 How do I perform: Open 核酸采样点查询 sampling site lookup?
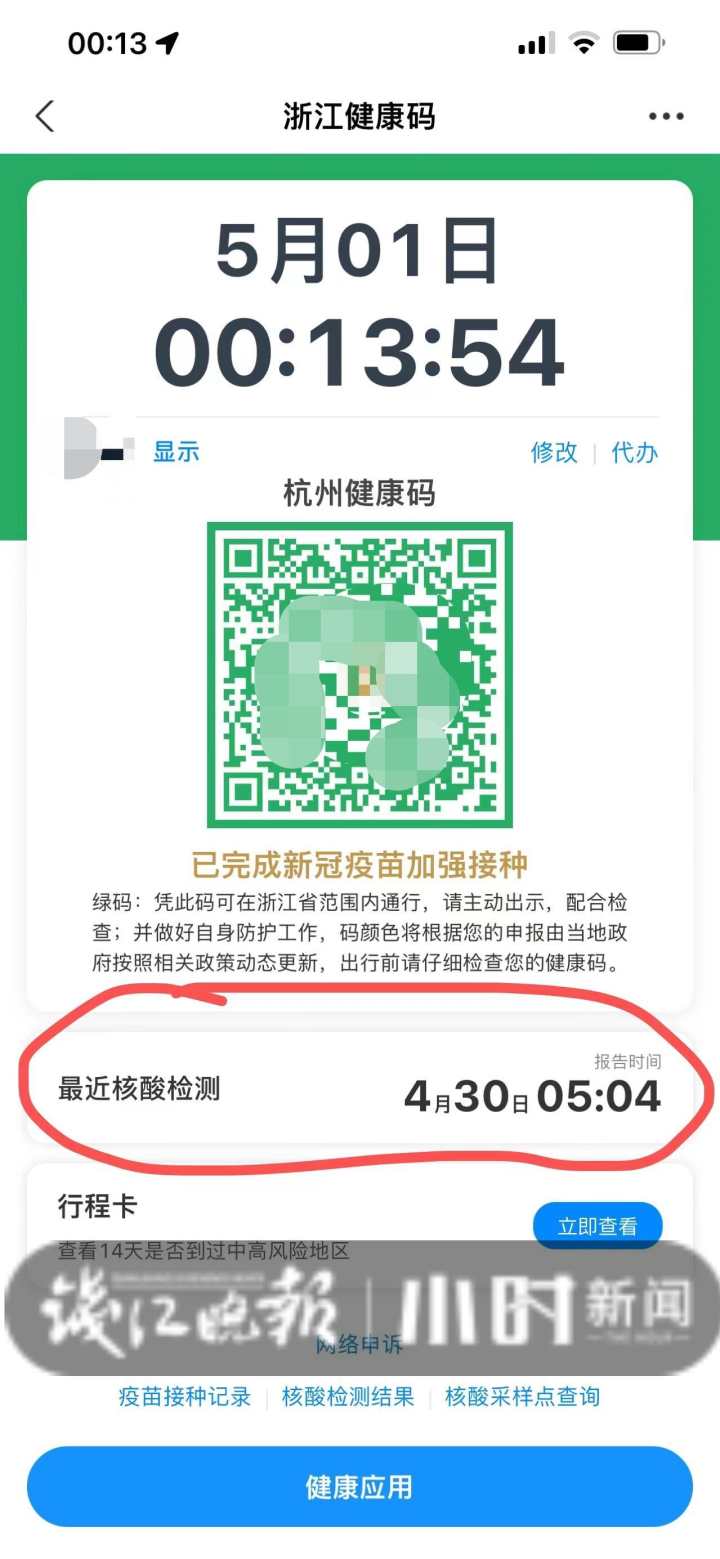click(522, 1397)
